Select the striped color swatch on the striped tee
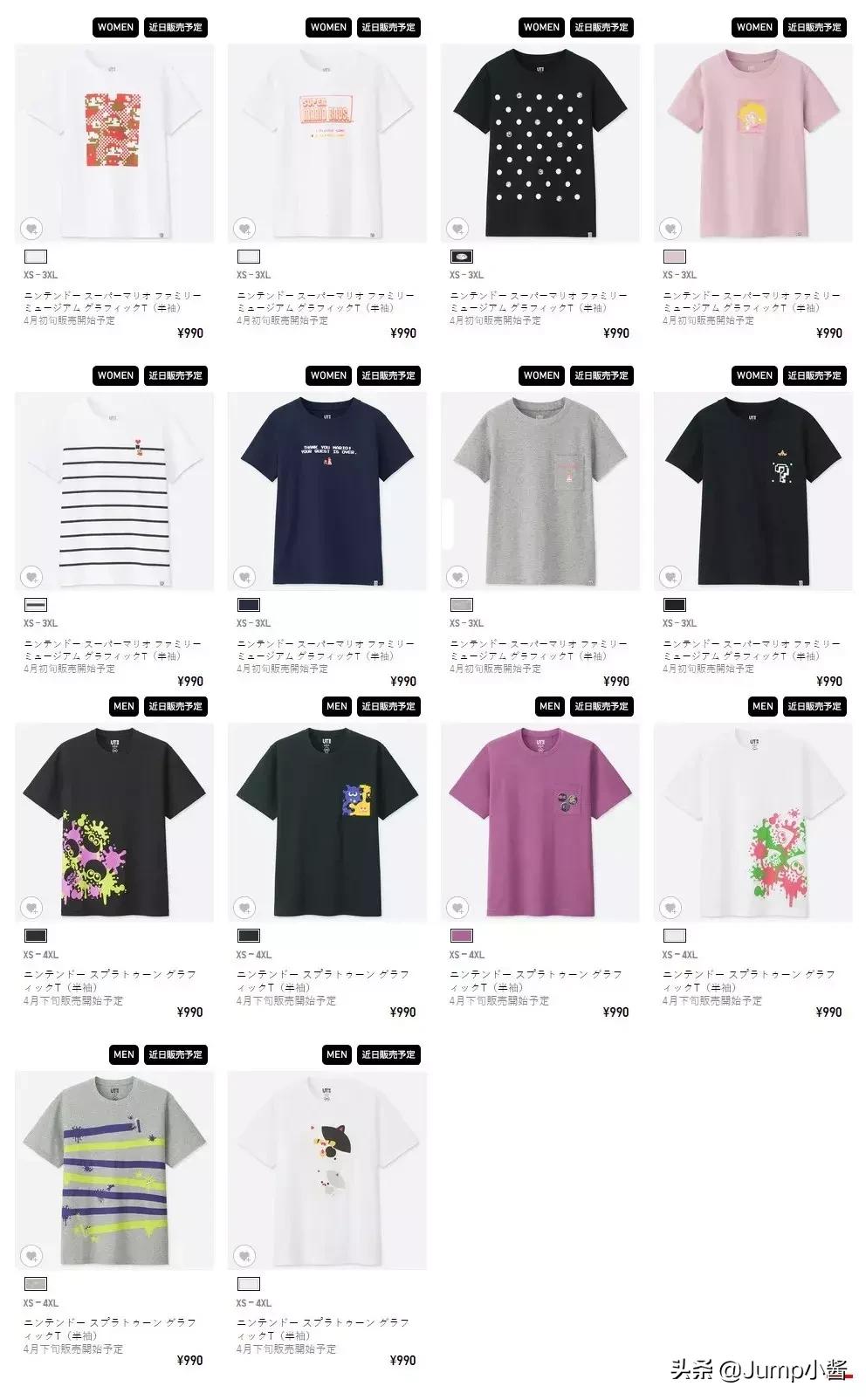This screenshot has height=1400, width=866. click(36, 605)
